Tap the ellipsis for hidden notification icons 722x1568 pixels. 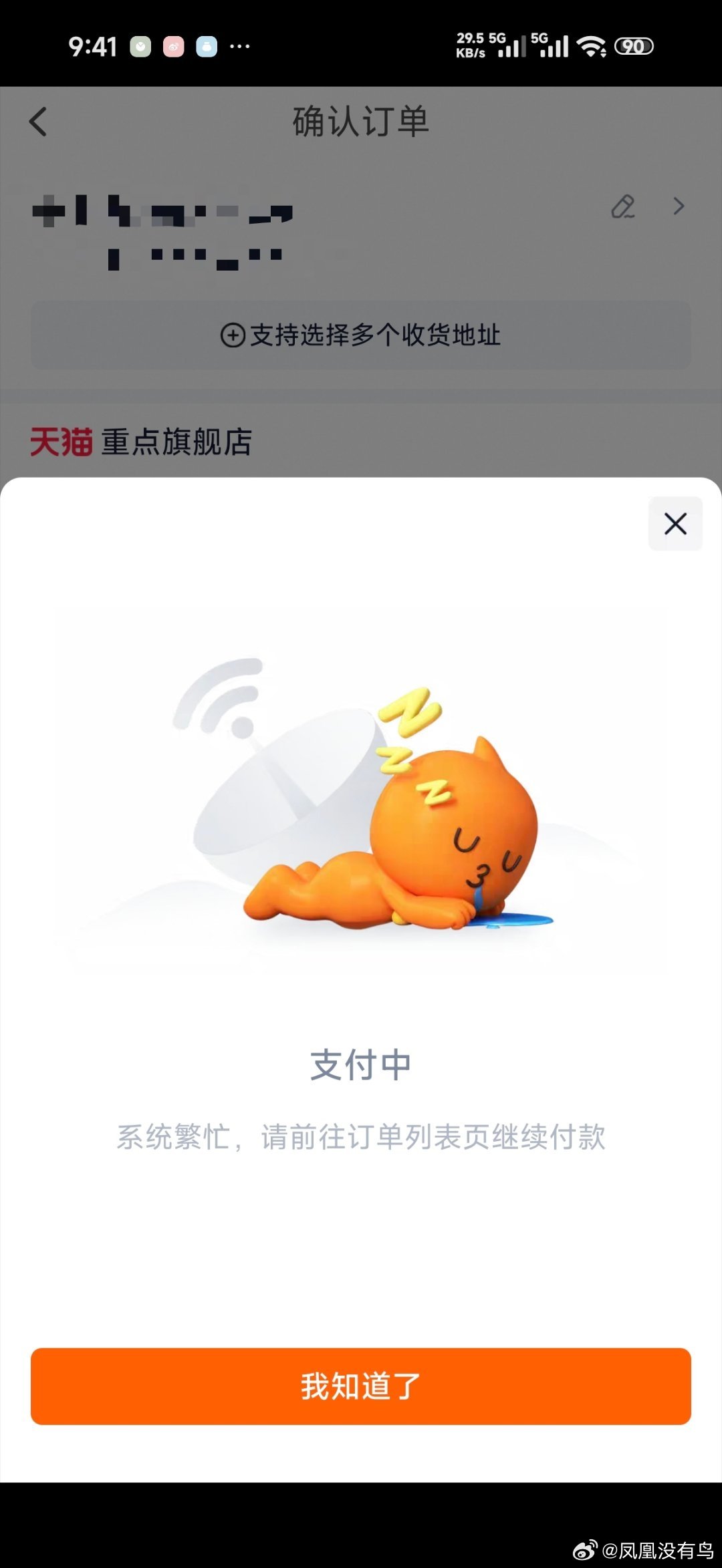point(239,45)
